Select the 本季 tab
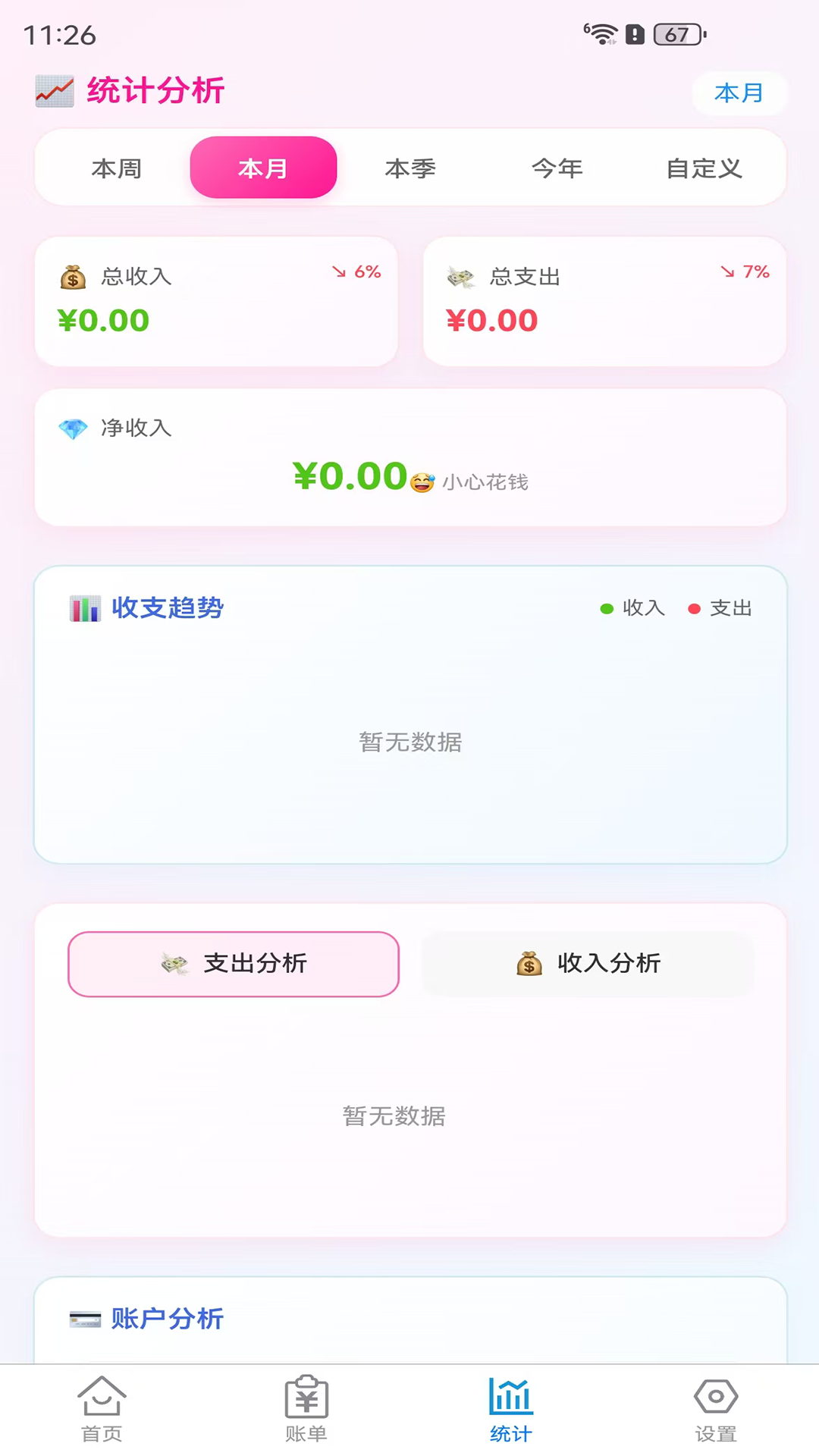This screenshot has height=1456, width=819. point(410,168)
